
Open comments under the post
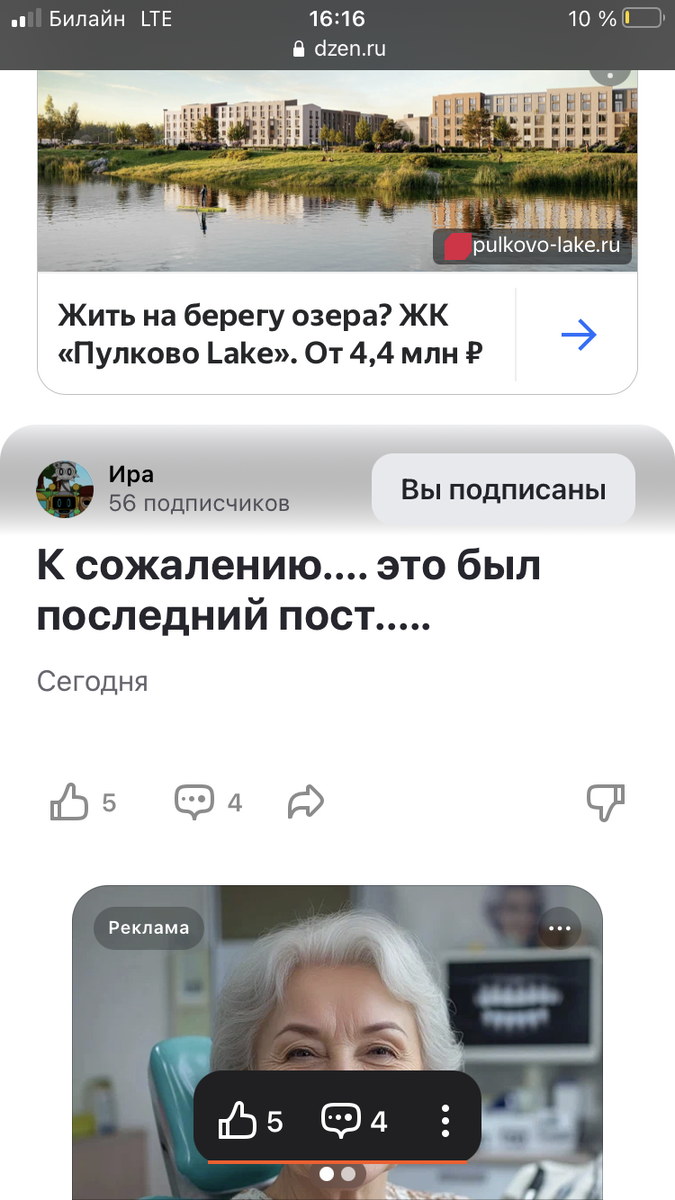(195, 802)
